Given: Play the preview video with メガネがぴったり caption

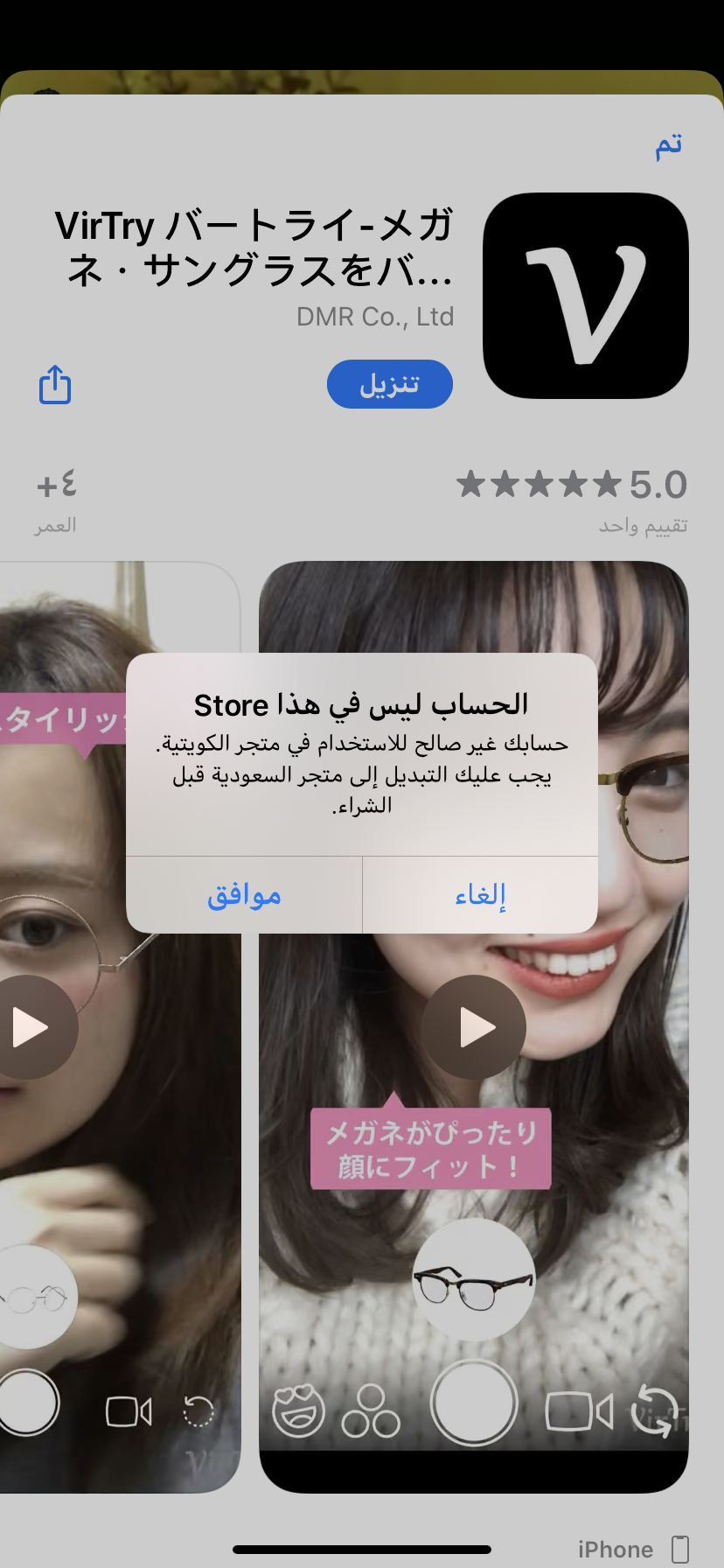Looking at the screenshot, I should (474, 1027).
